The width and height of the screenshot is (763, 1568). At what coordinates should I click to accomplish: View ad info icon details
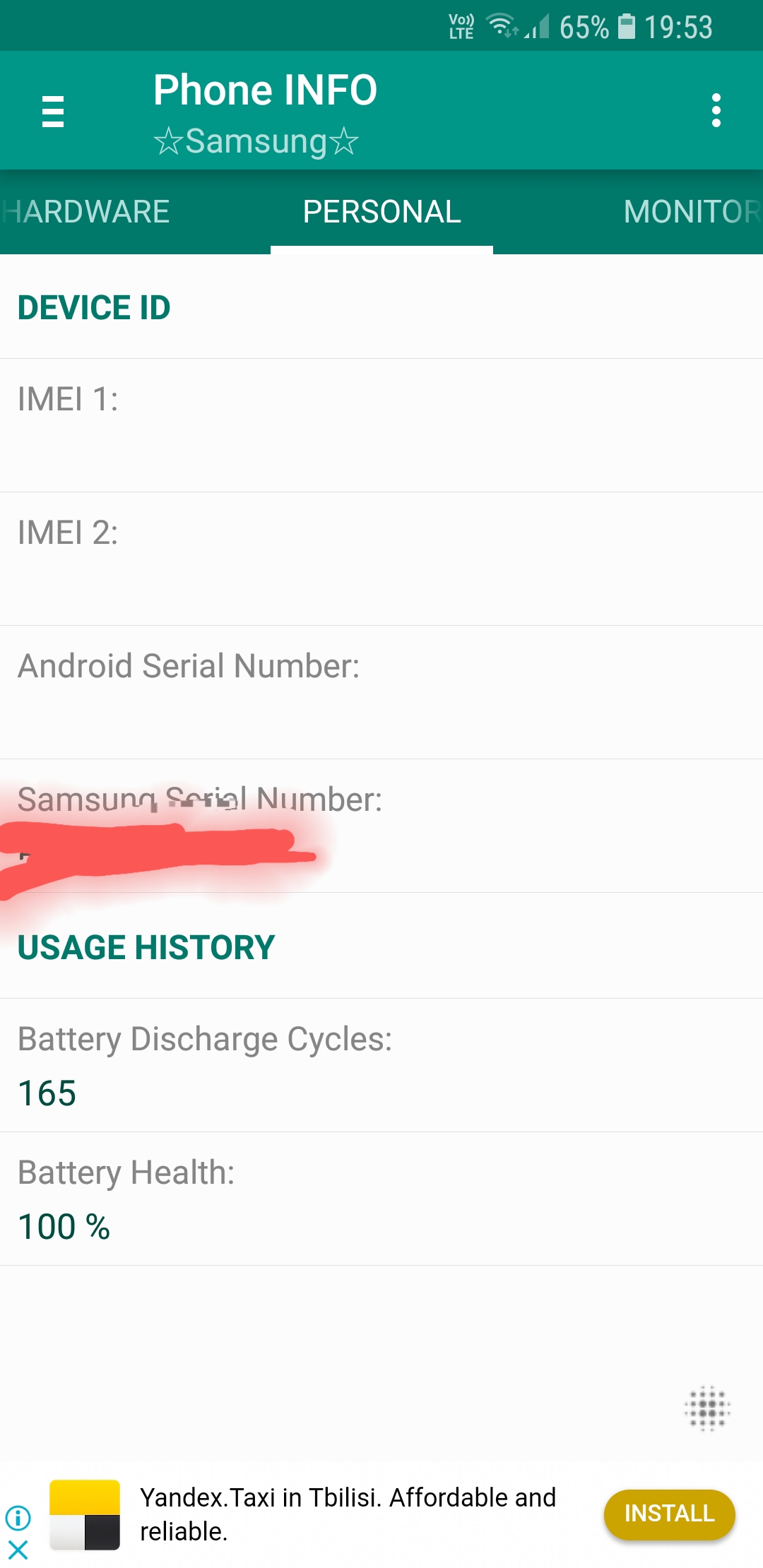coord(18,1517)
